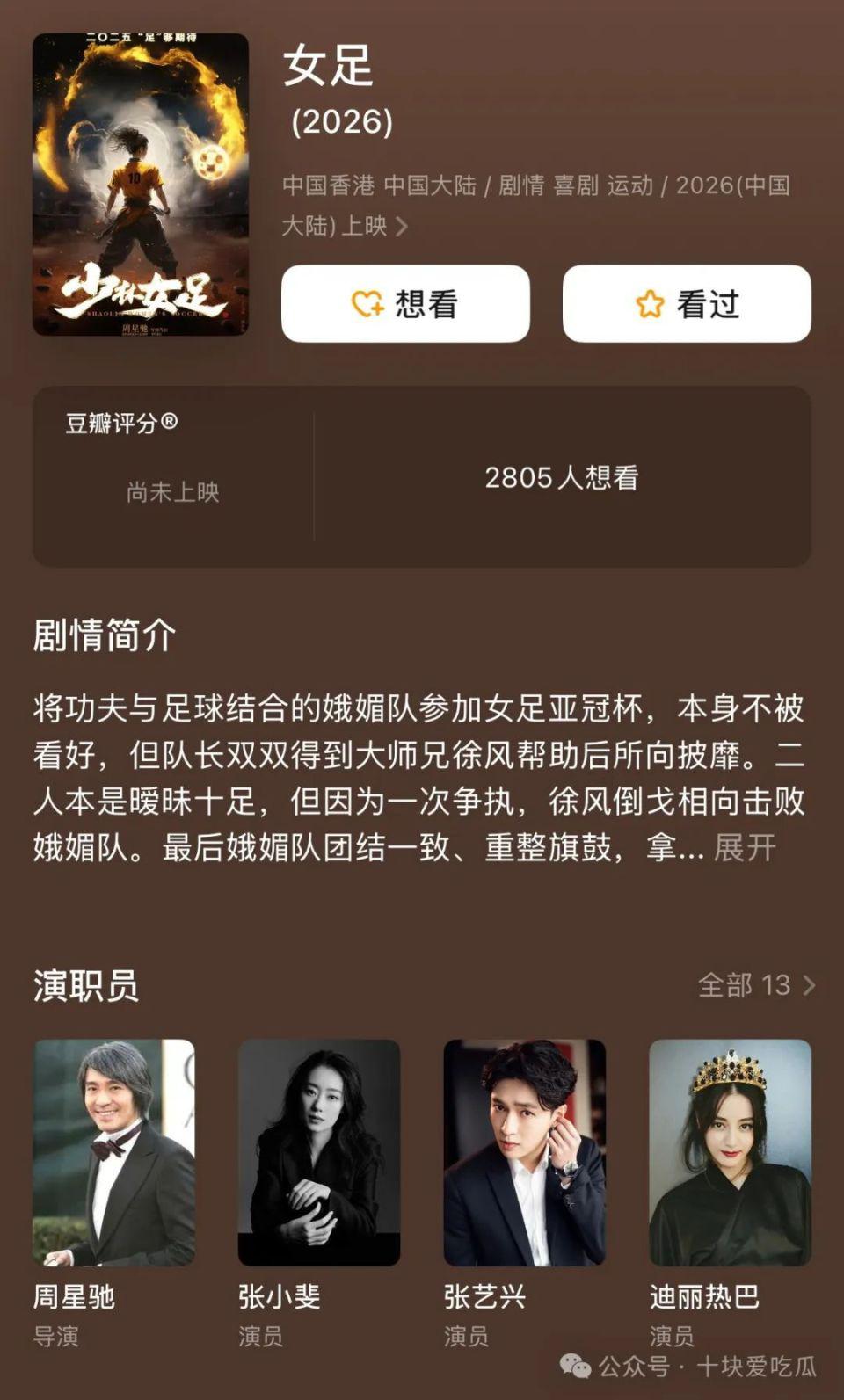
Task: Mark the movie as 看过
Action: [687, 303]
